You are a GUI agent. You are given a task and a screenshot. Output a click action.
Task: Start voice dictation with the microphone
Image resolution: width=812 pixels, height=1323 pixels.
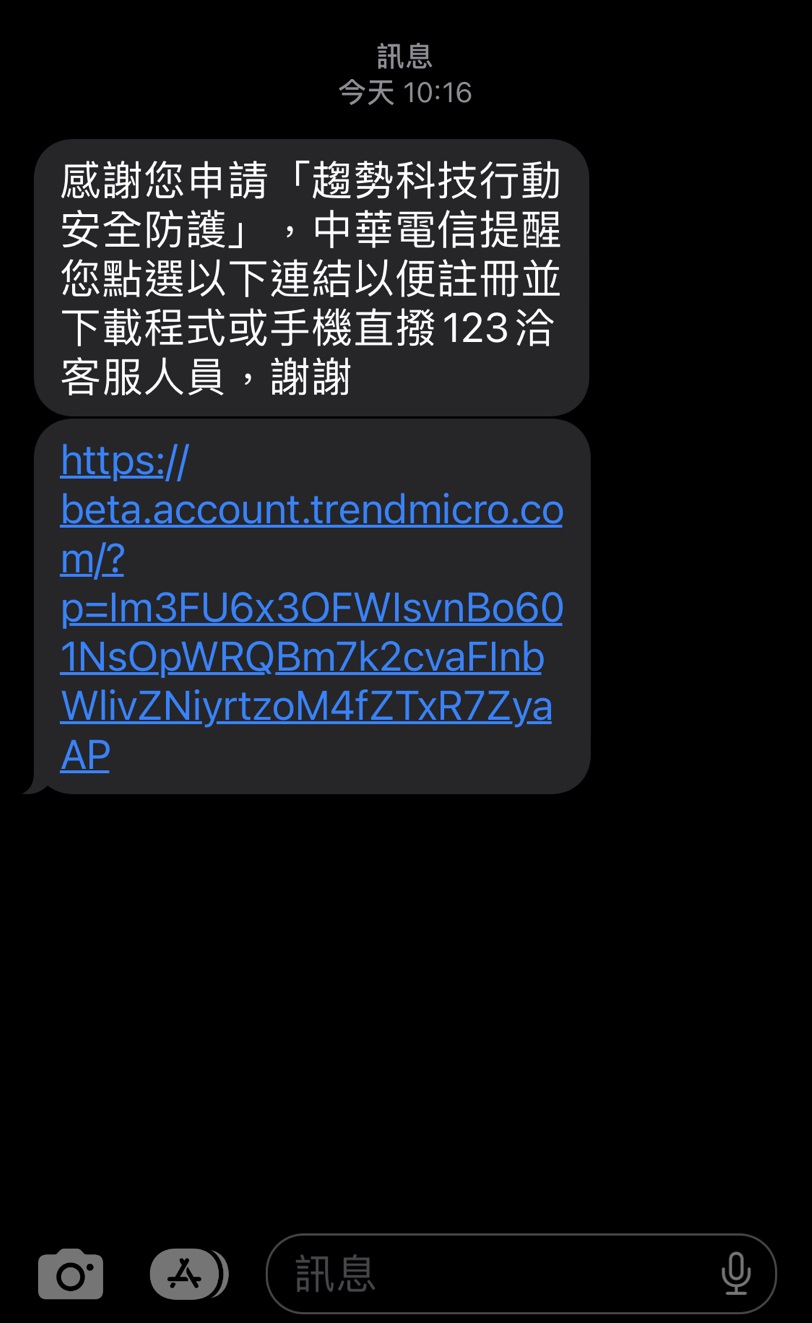point(736,1274)
